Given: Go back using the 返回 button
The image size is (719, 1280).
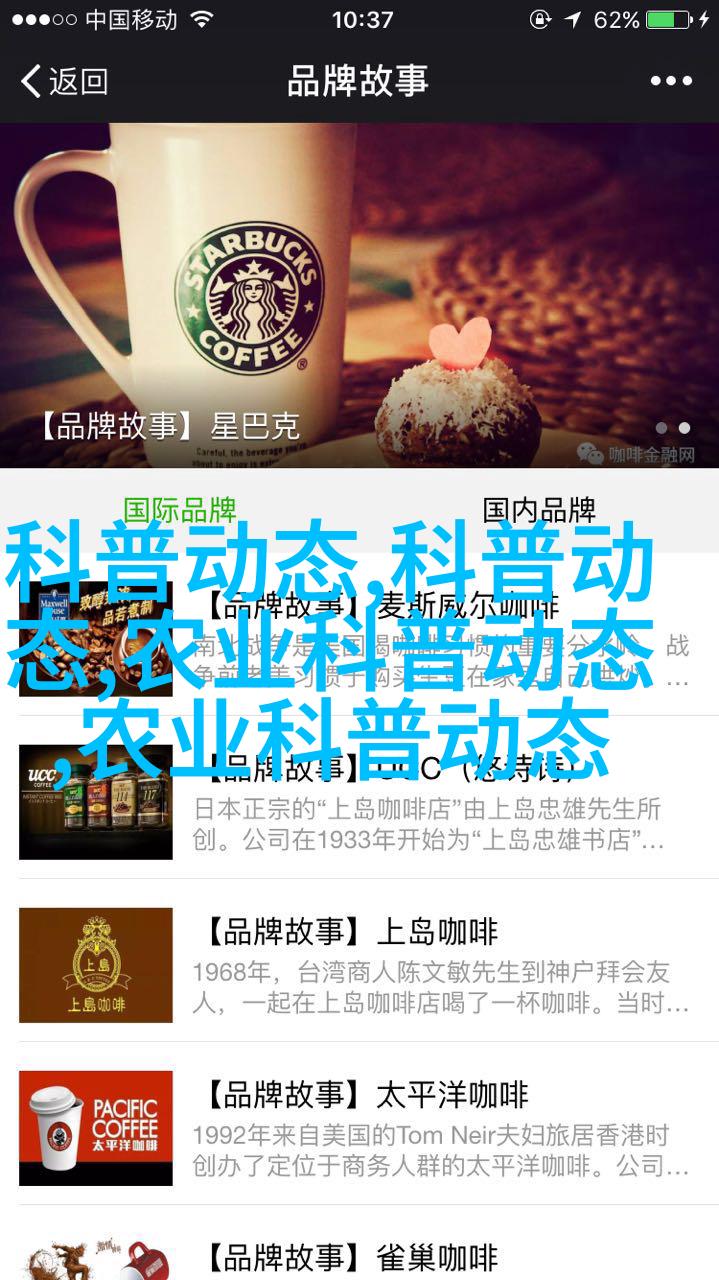Looking at the screenshot, I should (x=64, y=81).
